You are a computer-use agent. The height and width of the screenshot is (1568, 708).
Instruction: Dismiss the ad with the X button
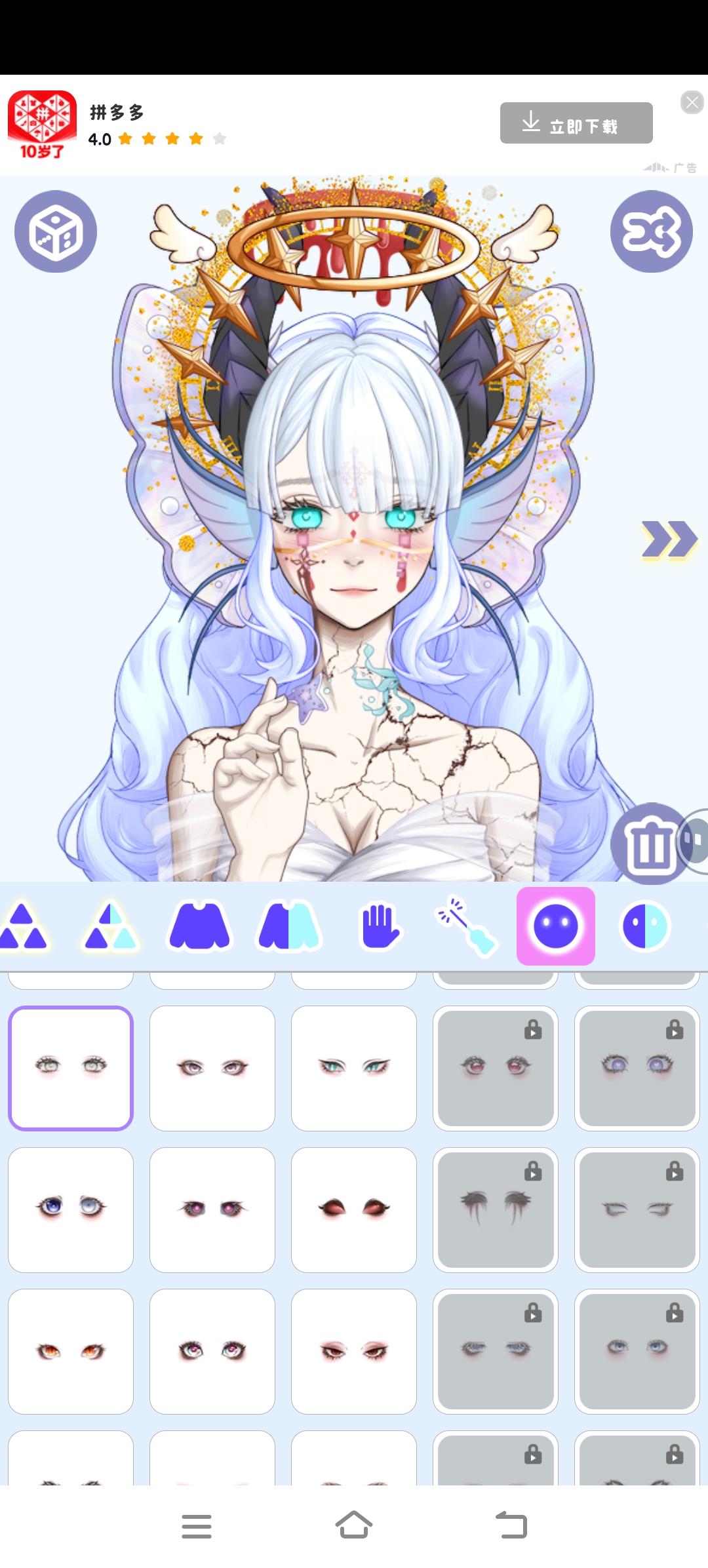[x=693, y=102]
